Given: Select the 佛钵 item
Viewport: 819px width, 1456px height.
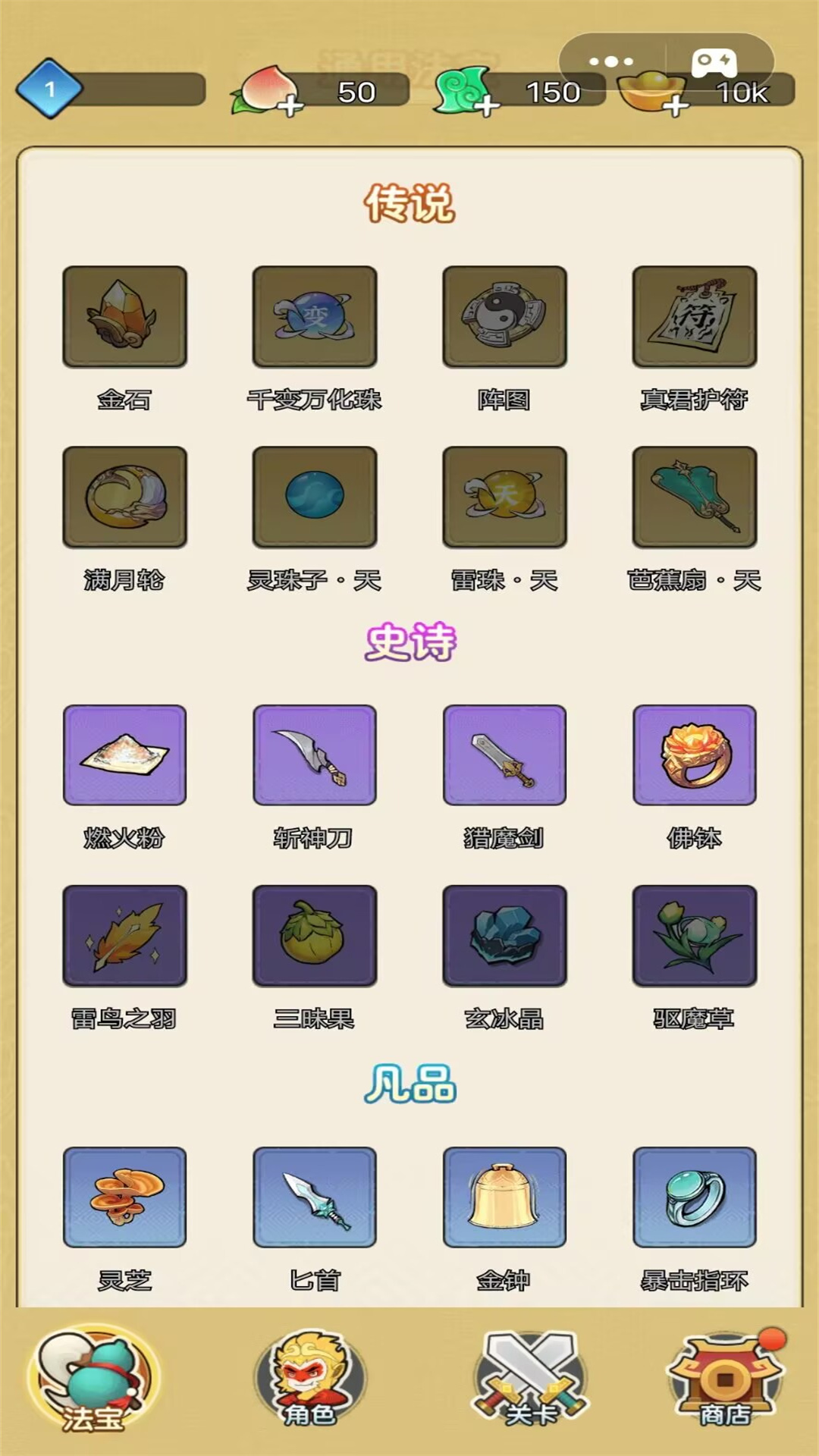Looking at the screenshot, I should click(x=695, y=755).
